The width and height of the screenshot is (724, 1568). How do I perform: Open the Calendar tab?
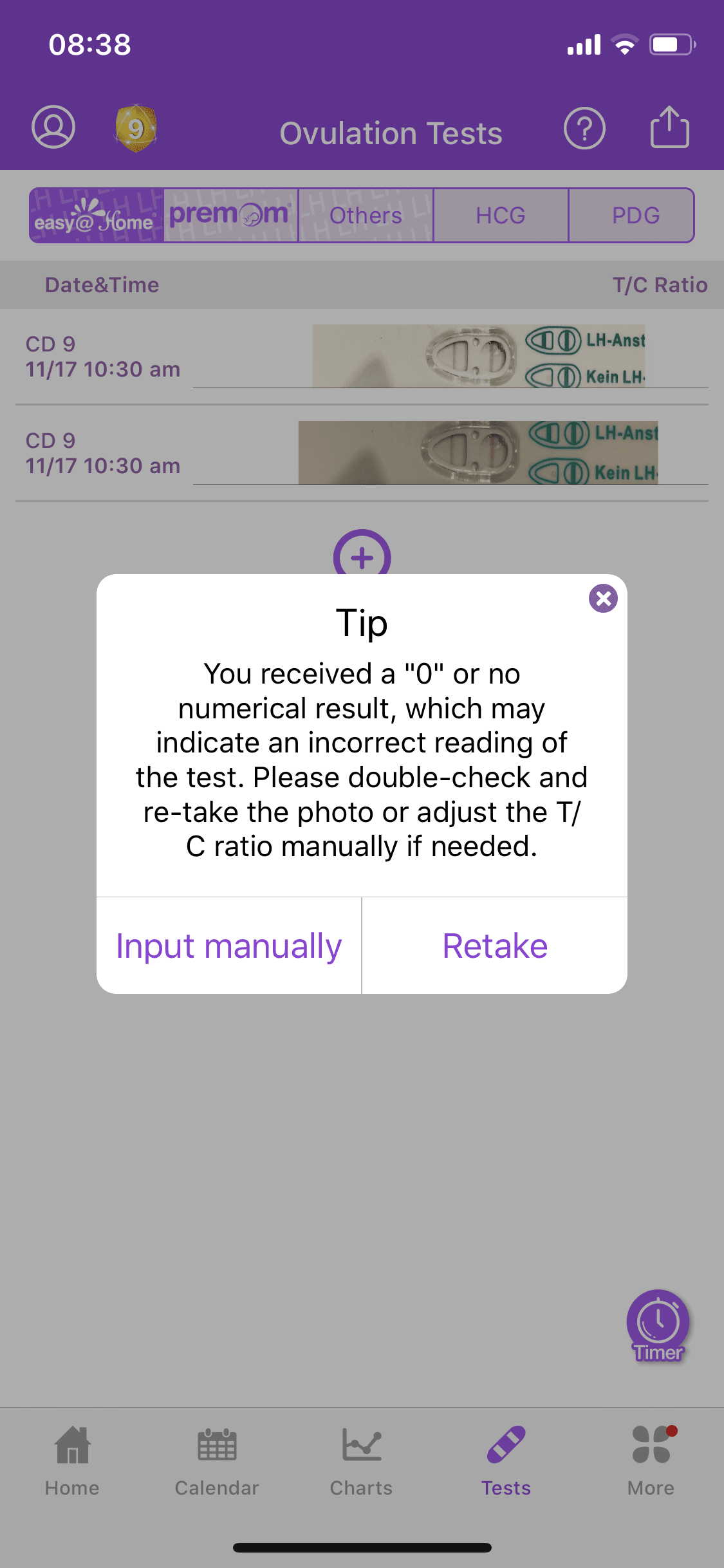(x=217, y=1460)
